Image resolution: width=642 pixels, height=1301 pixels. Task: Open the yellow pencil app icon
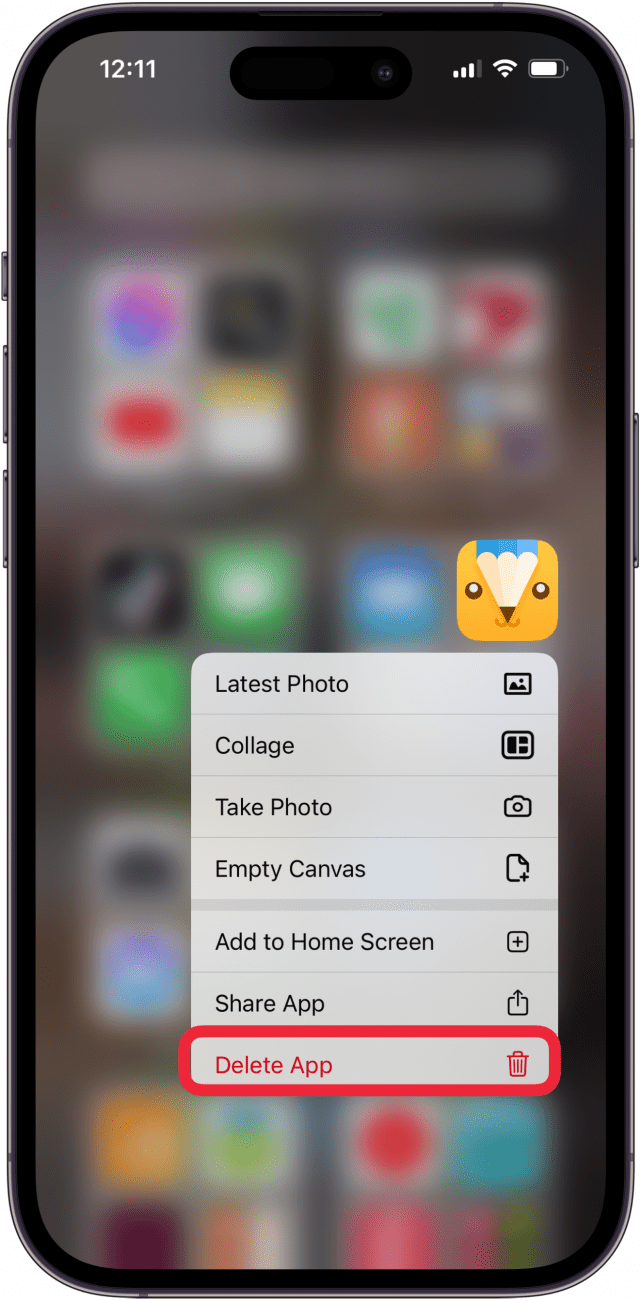(x=507, y=591)
